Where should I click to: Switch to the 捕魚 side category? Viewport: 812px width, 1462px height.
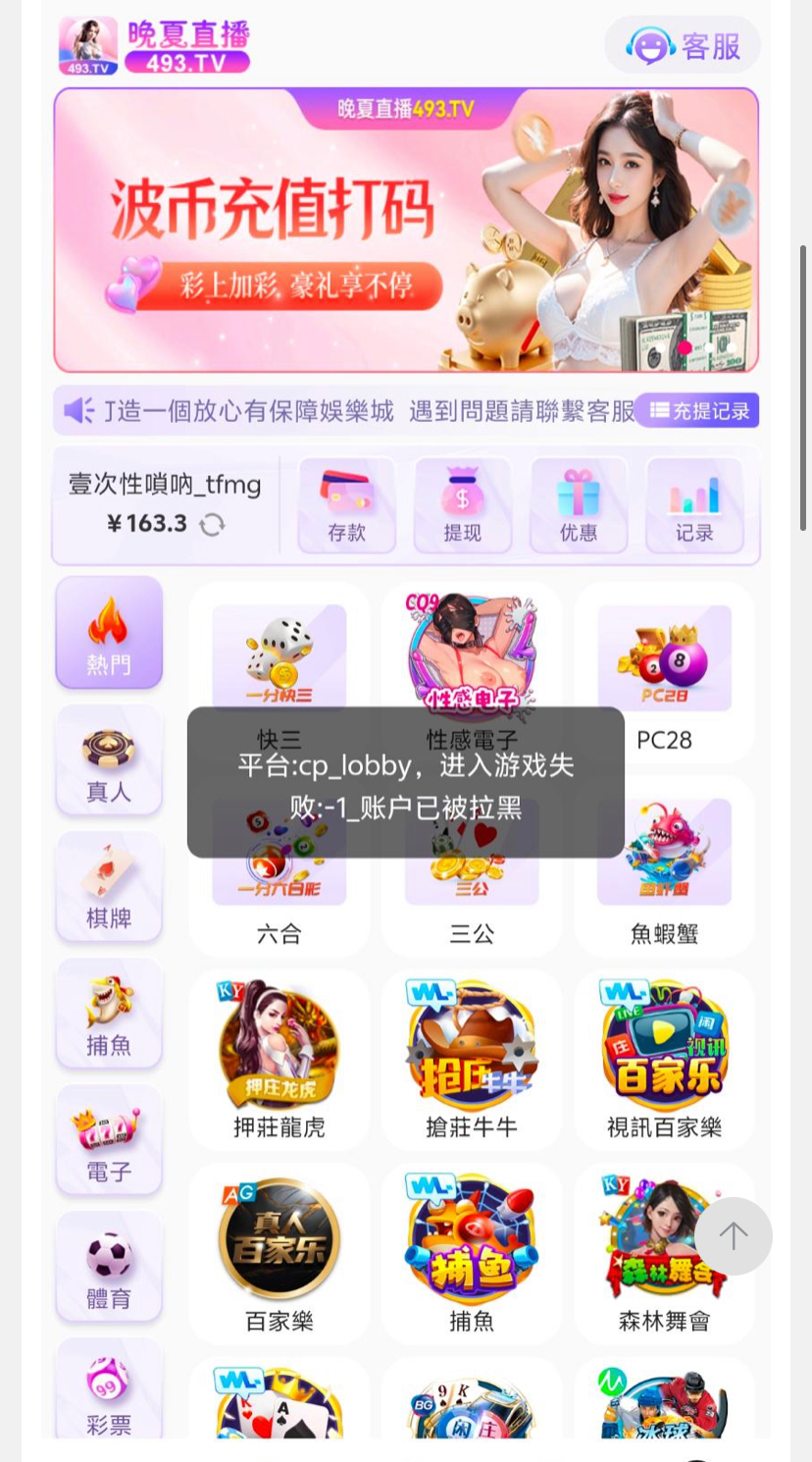[109, 1015]
